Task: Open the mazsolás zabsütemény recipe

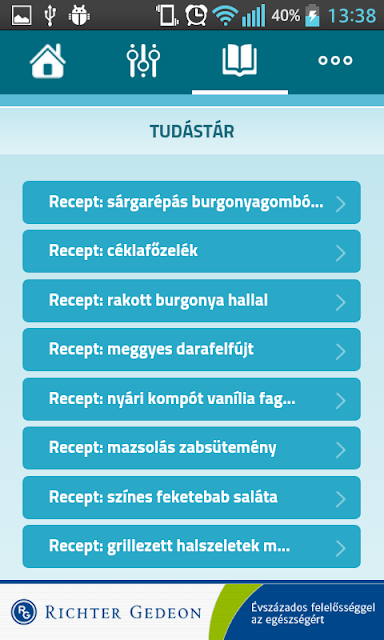Action: (191, 448)
